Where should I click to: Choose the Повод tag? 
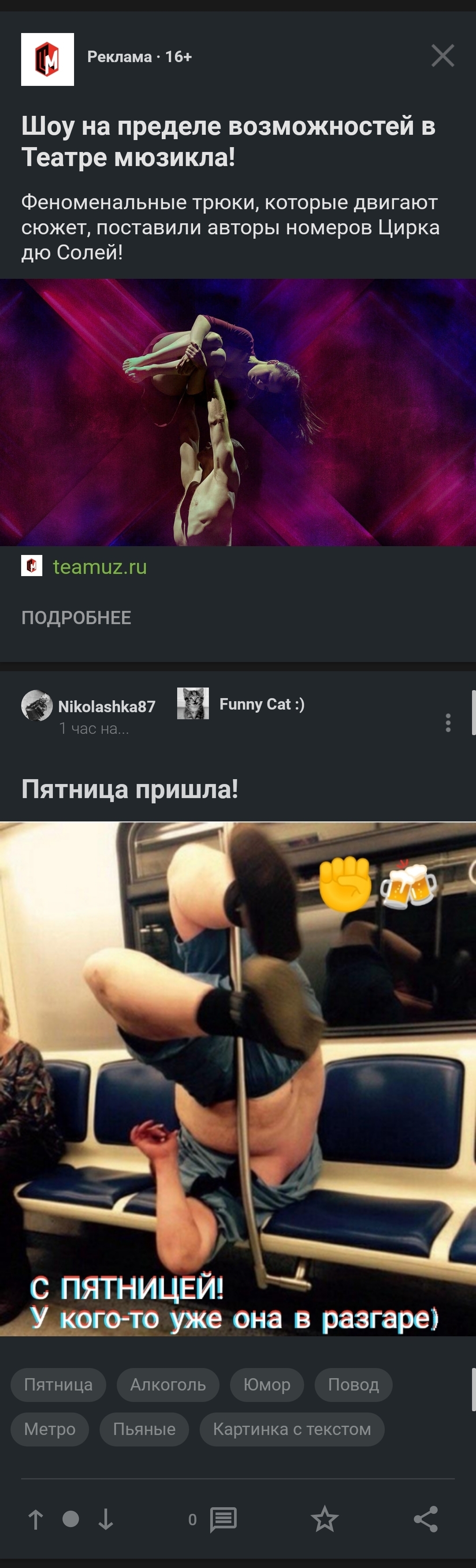353,1385
